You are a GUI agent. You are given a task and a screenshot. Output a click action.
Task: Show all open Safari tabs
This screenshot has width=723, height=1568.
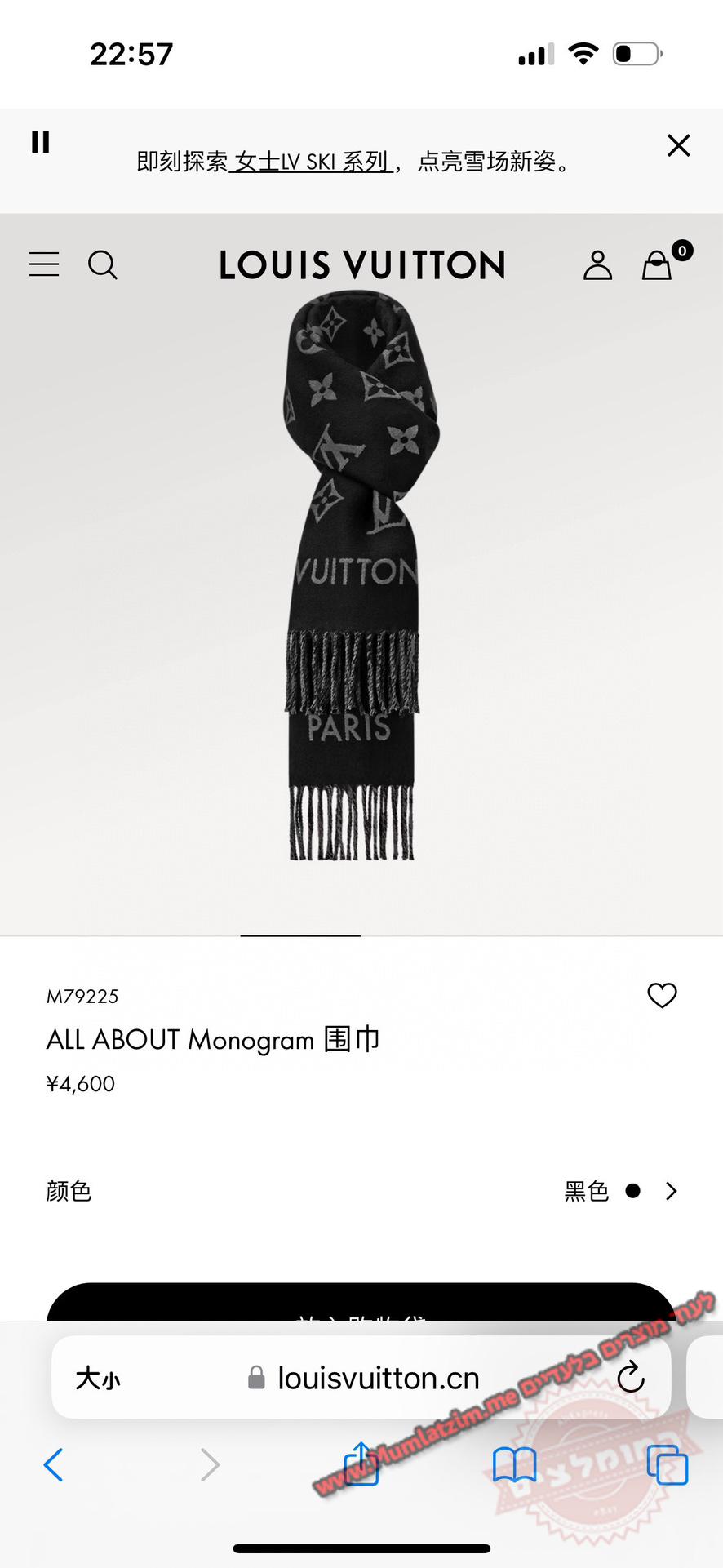pos(667,1465)
